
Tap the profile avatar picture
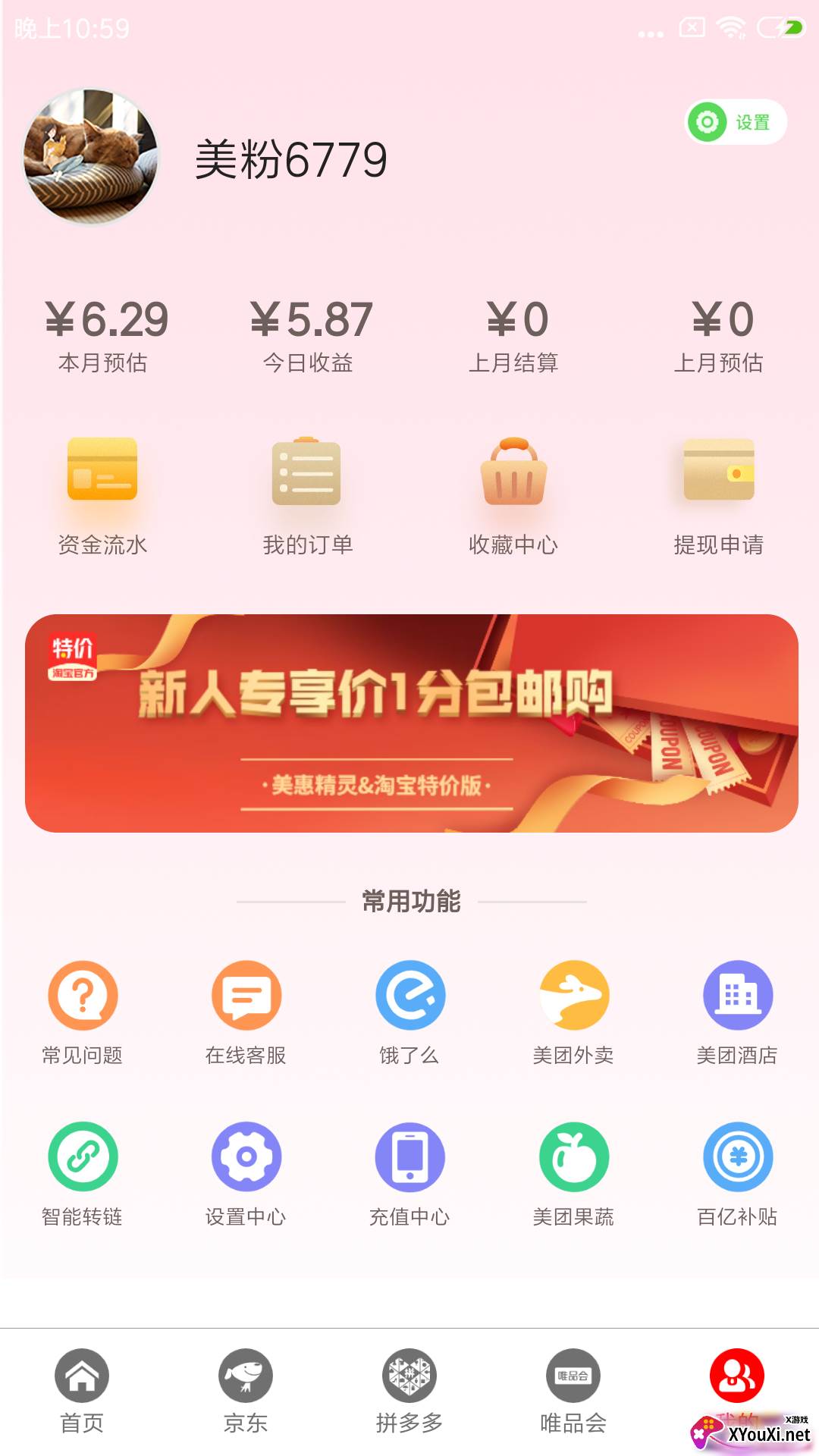pos(91,157)
